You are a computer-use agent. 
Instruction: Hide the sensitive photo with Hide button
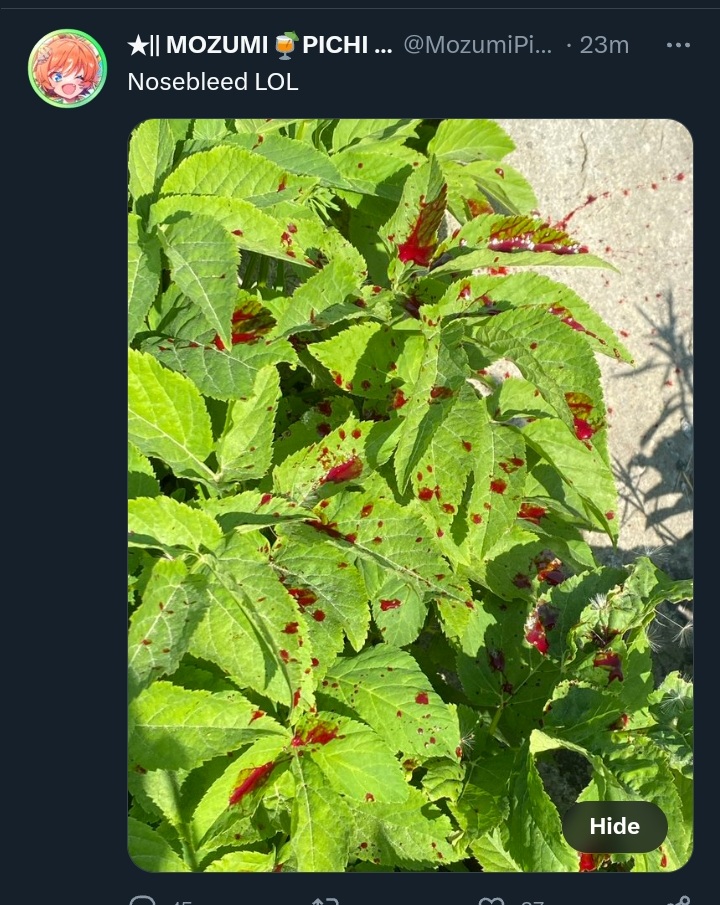tap(614, 826)
